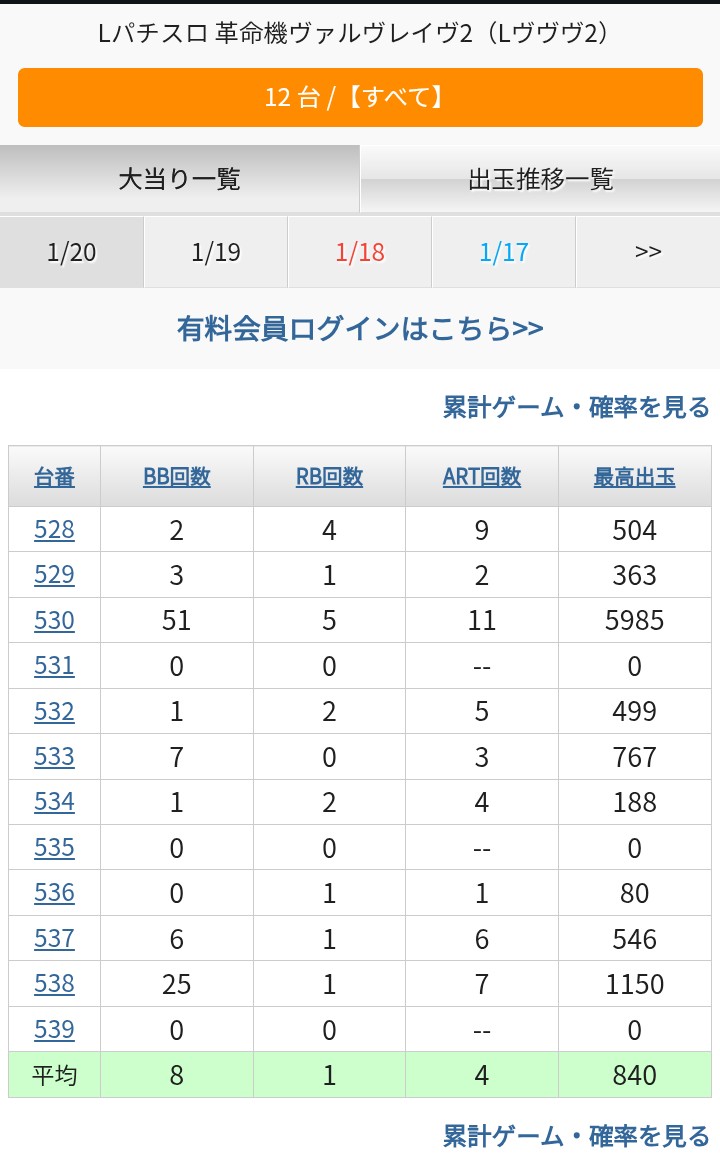Screen dimensions: 720x1171
Task: Sort the table by the BB回数 column
Action: click(177, 477)
